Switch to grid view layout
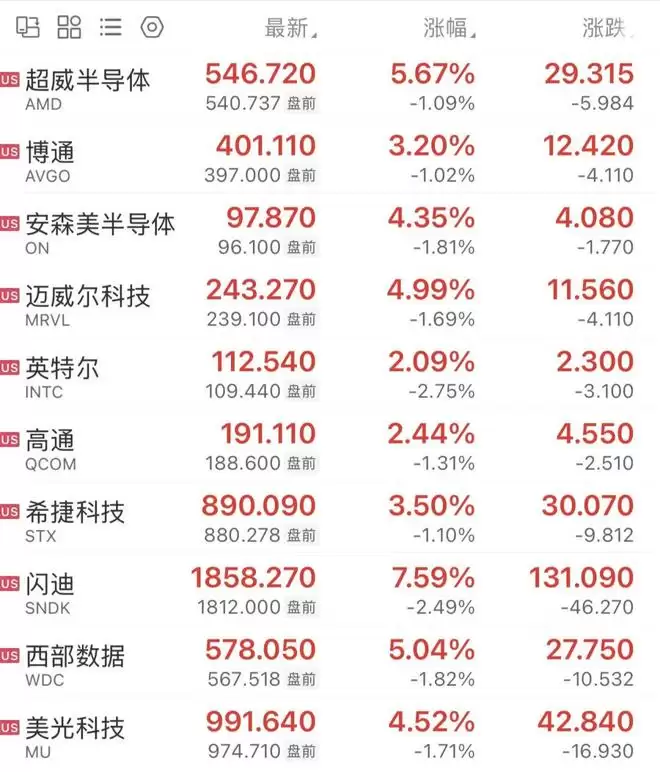660x772 pixels. click(x=69, y=27)
